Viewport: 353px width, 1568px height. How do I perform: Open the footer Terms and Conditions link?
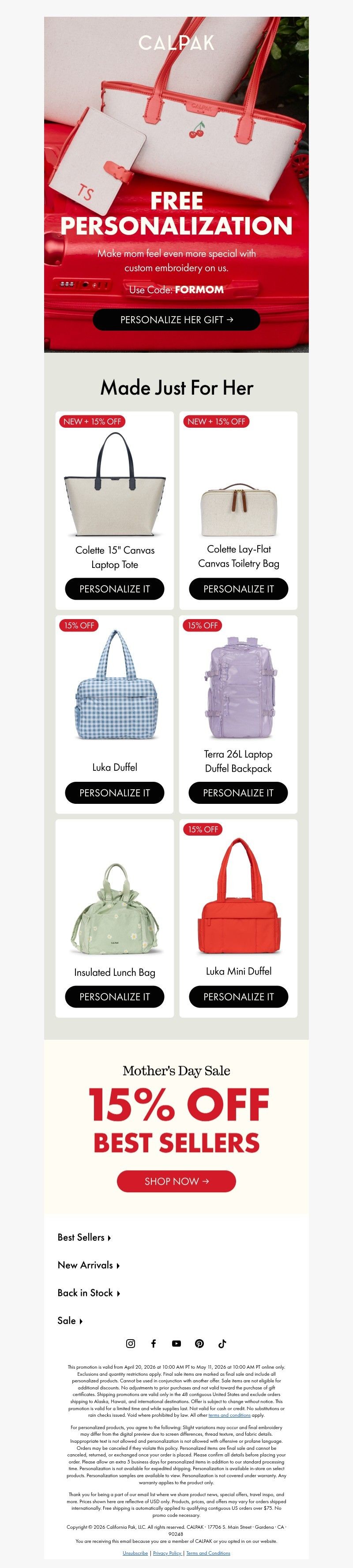point(208,1553)
